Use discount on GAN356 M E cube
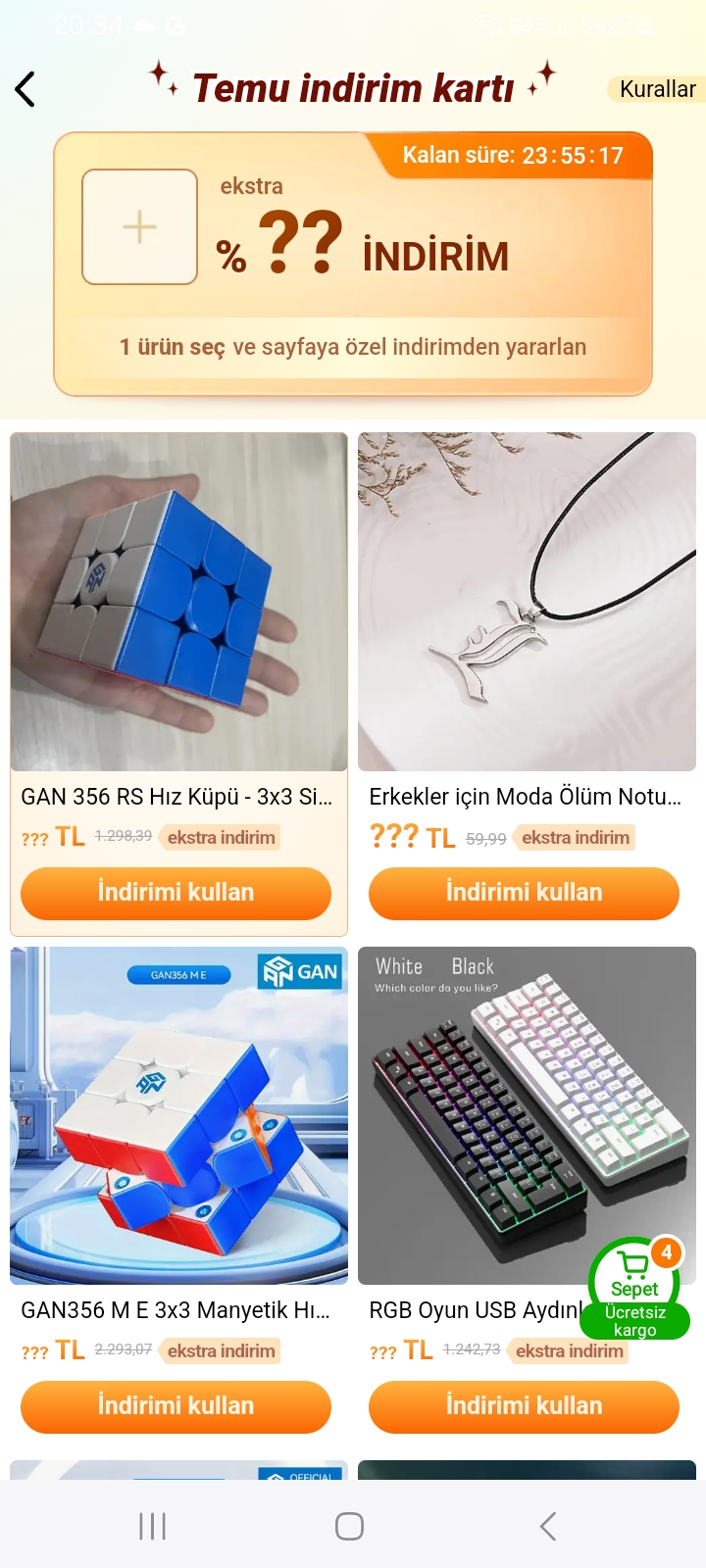 tap(176, 1406)
